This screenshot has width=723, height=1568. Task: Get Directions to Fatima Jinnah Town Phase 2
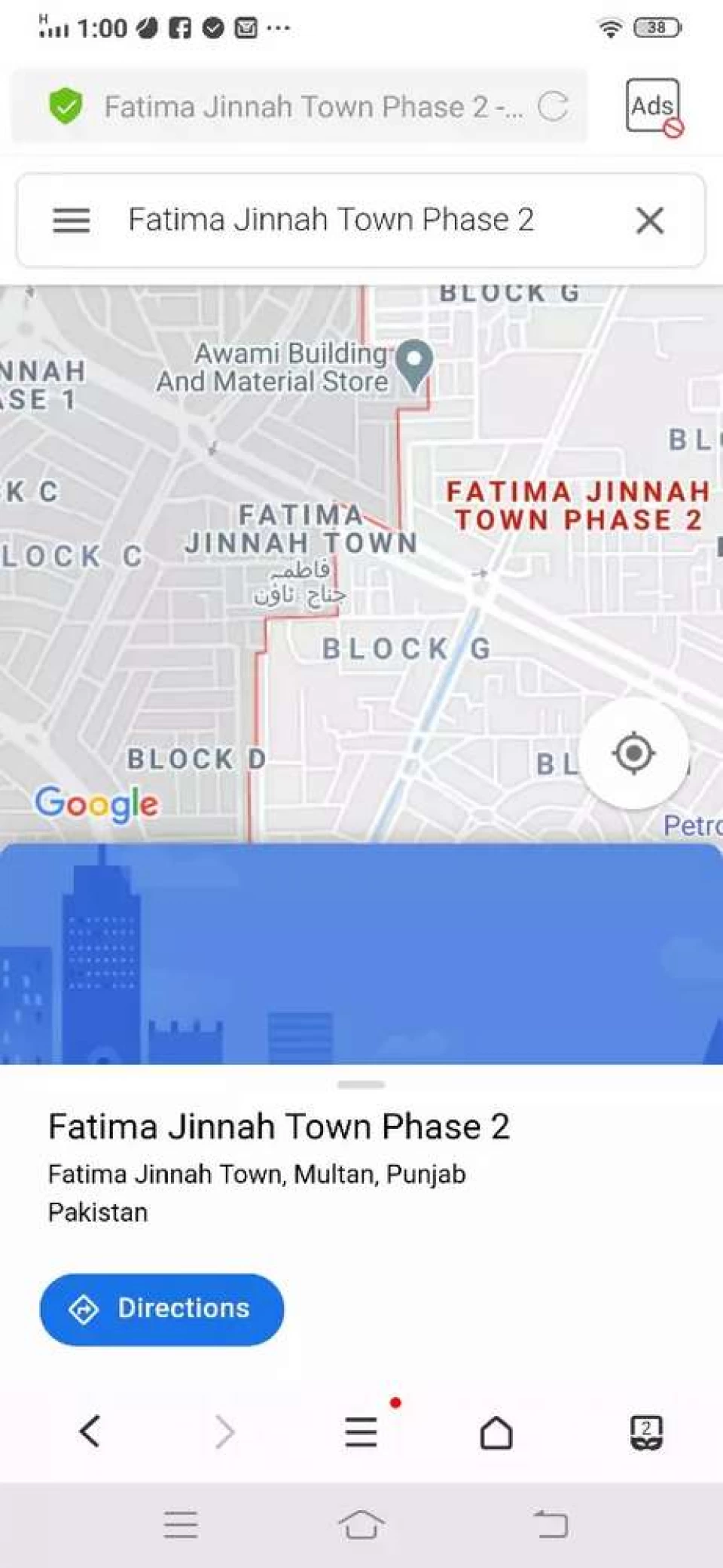click(162, 1309)
